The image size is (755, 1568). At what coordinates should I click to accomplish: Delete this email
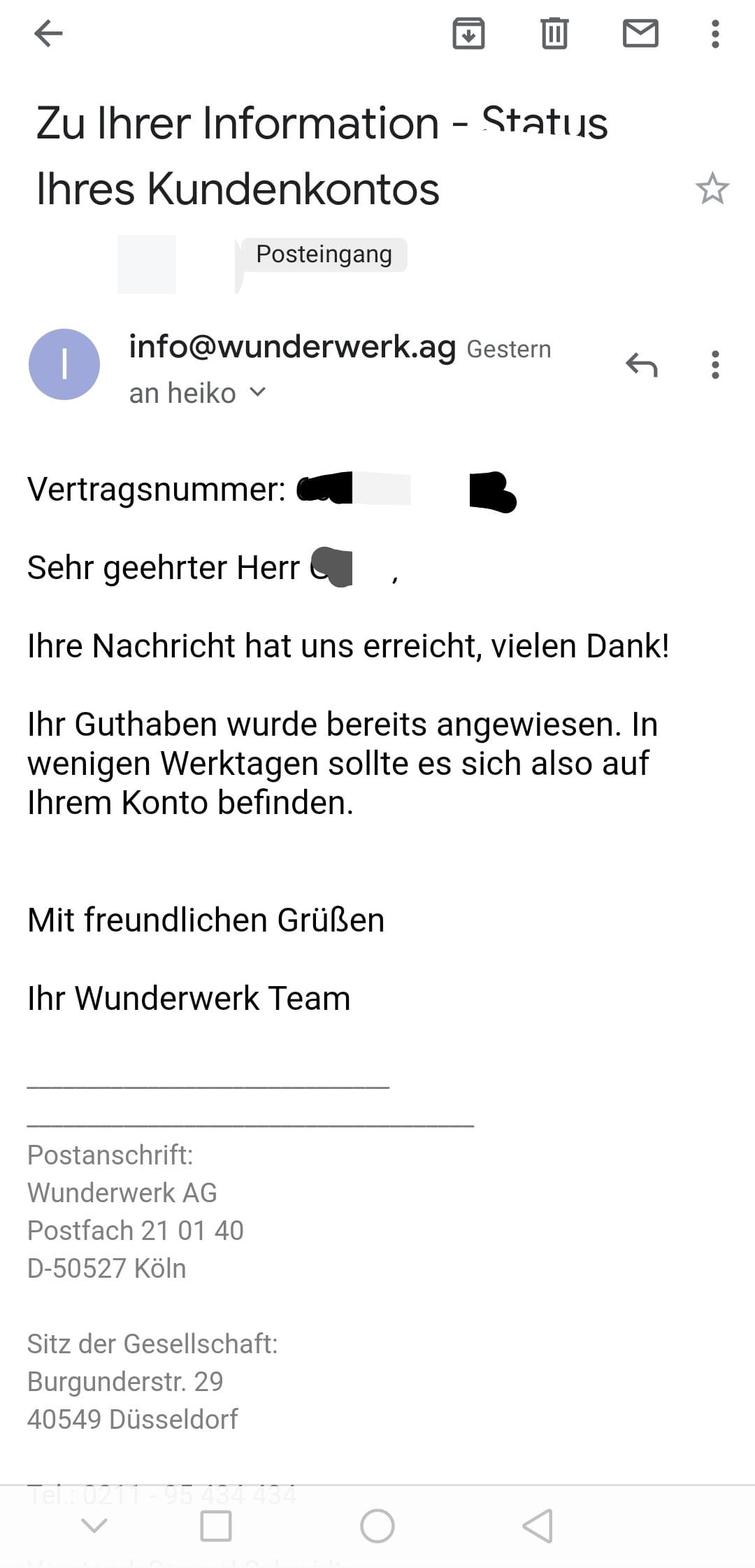pyautogui.click(x=554, y=34)
